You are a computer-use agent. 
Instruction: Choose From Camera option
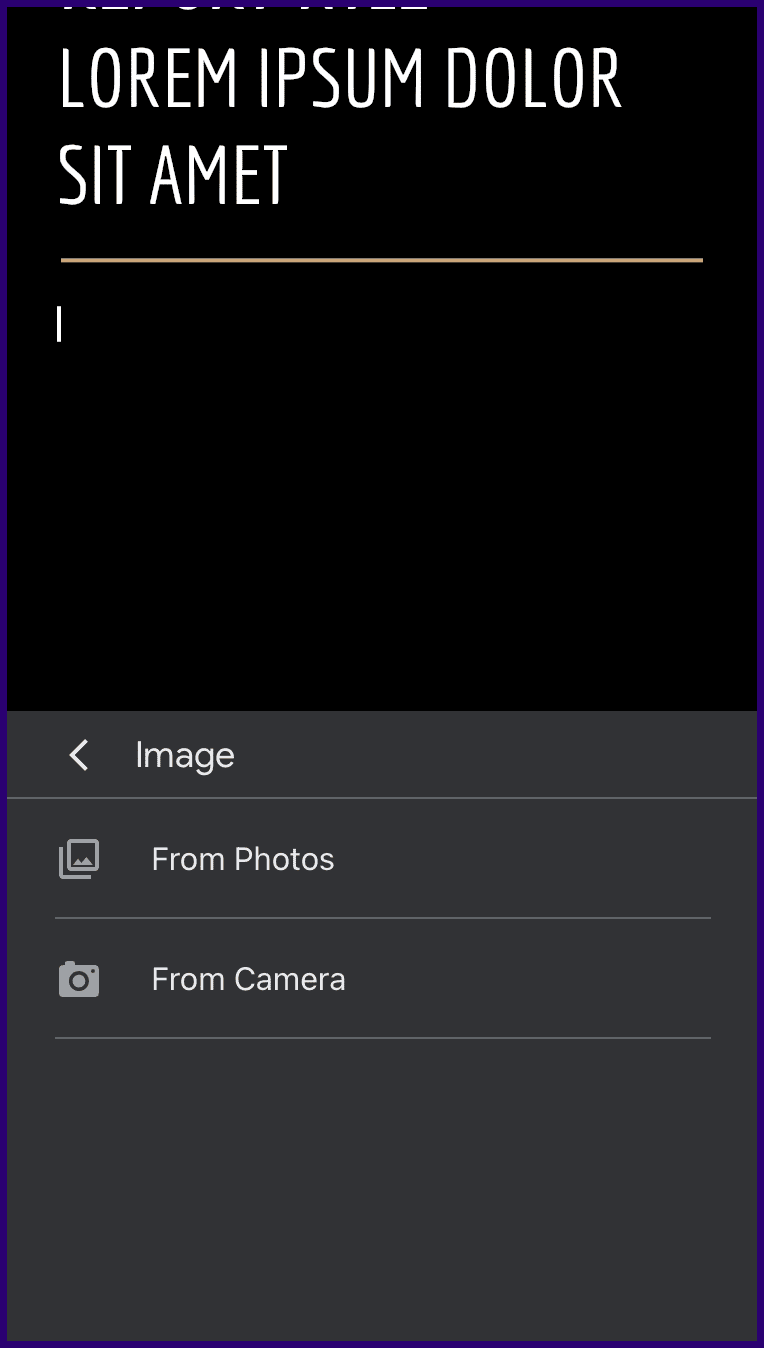point(382,979)
